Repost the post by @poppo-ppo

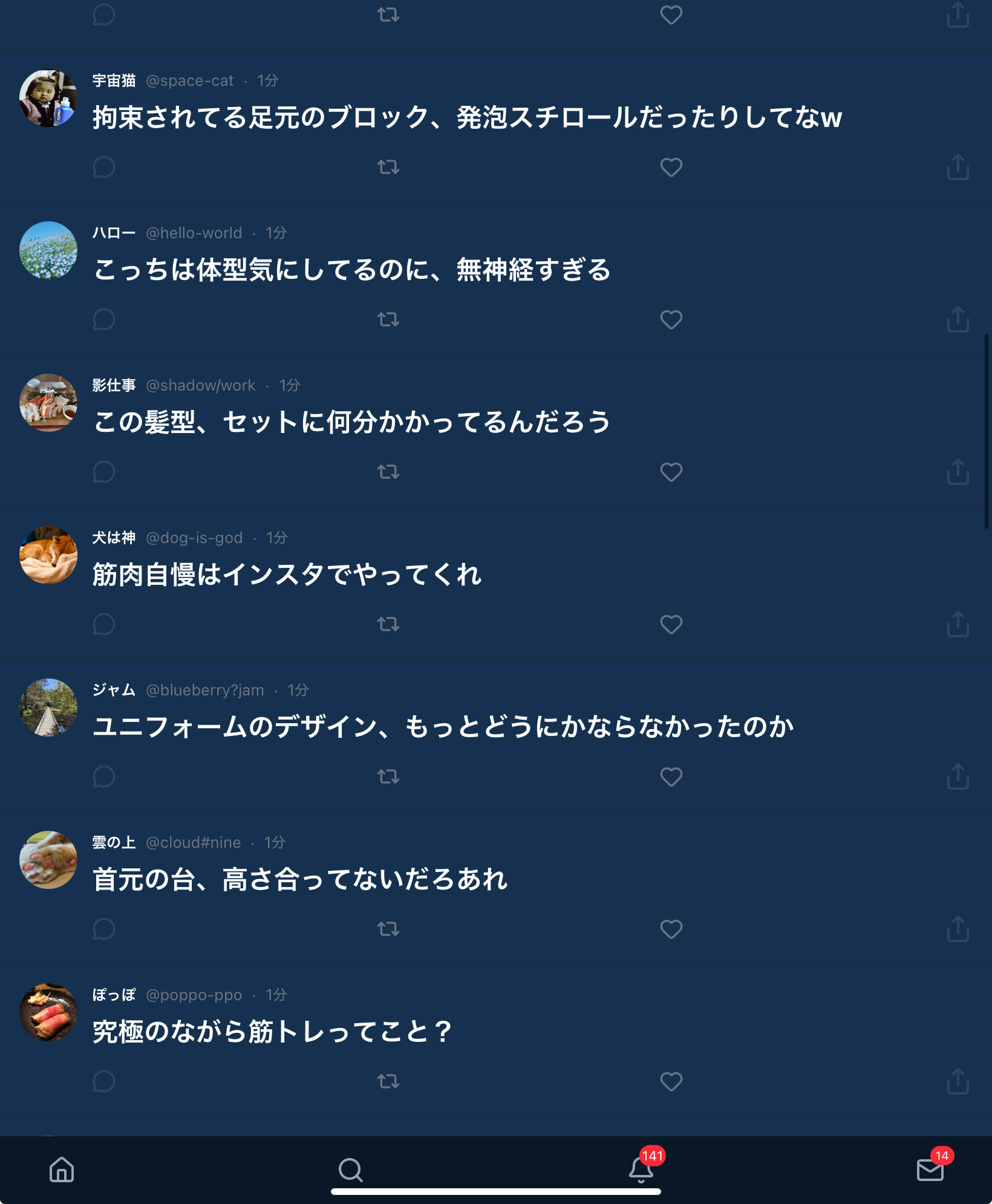[388, 1081]
